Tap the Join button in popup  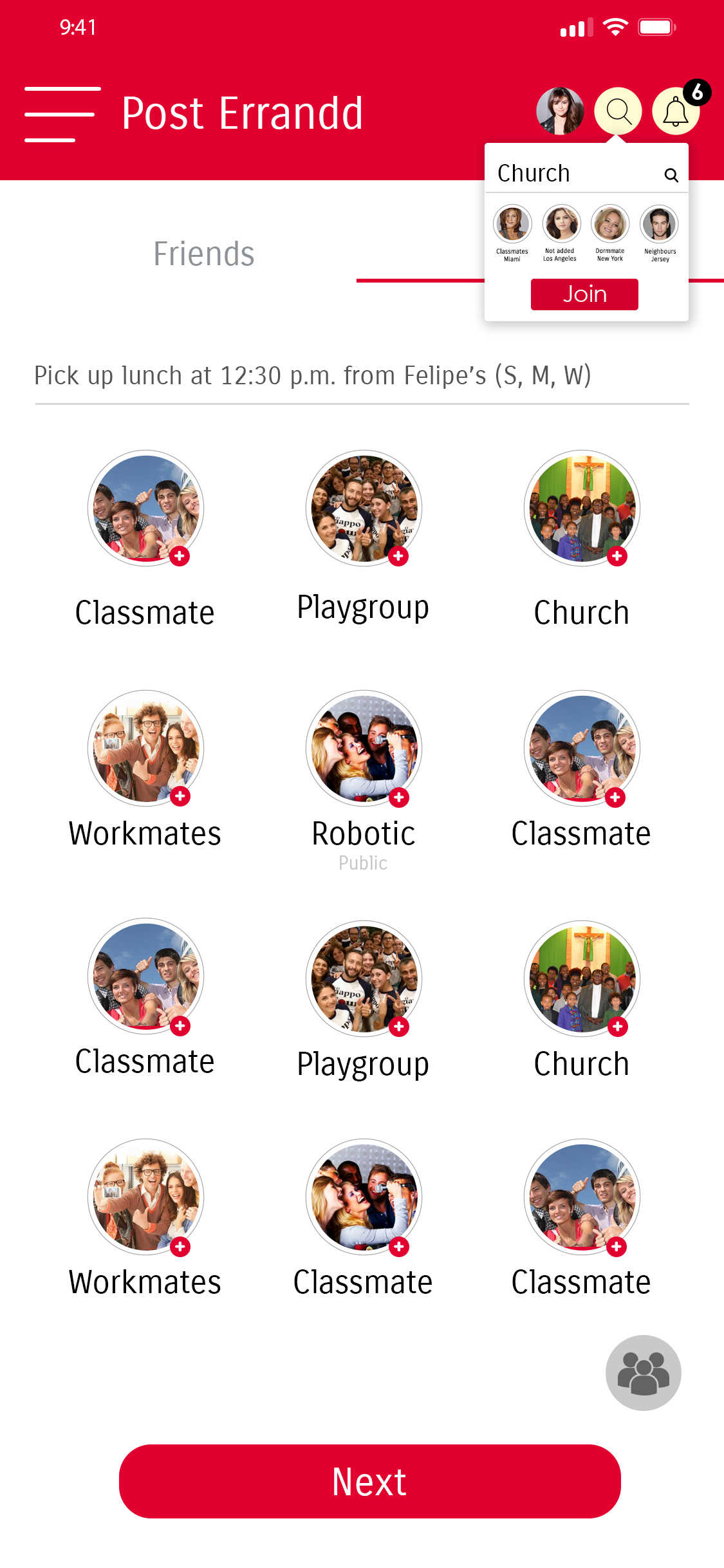coord(584,294)
